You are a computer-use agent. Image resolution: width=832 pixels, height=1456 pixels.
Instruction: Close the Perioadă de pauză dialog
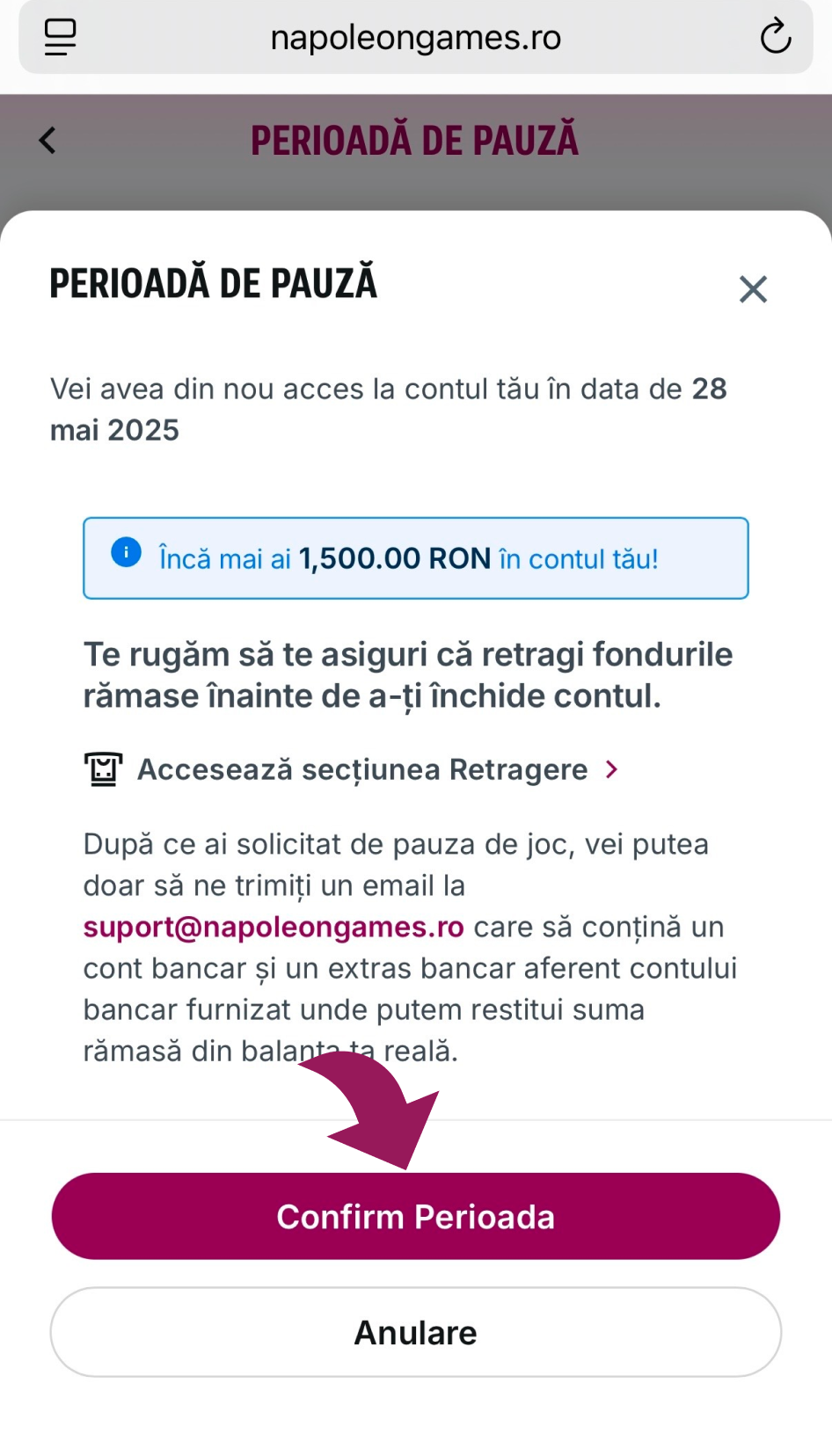(753, 289)
